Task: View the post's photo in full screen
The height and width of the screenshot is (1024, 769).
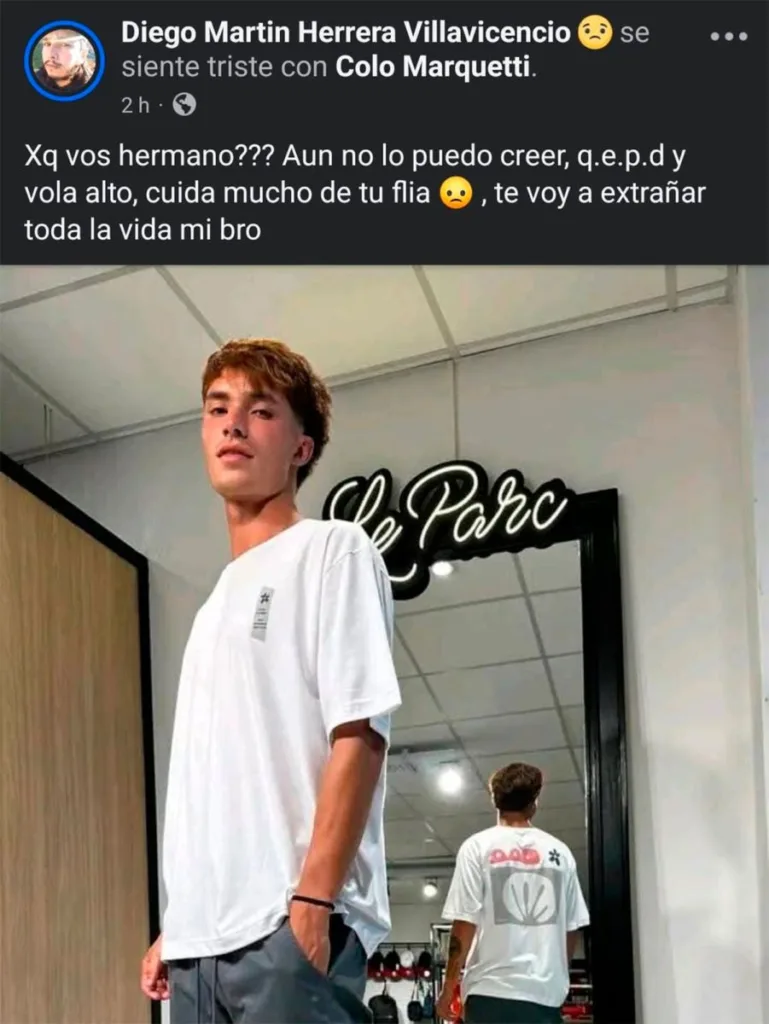Action: click(x=384, y=644)
